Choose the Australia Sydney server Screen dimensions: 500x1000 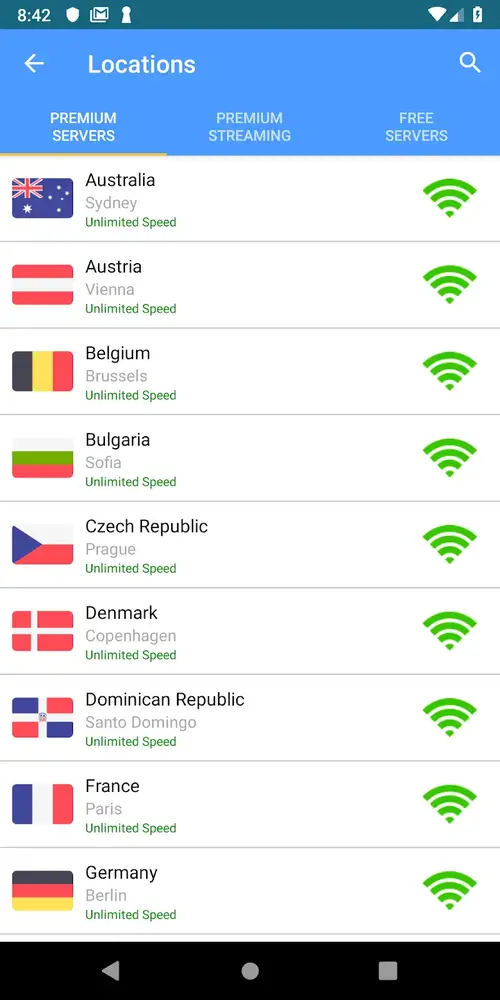250,198
